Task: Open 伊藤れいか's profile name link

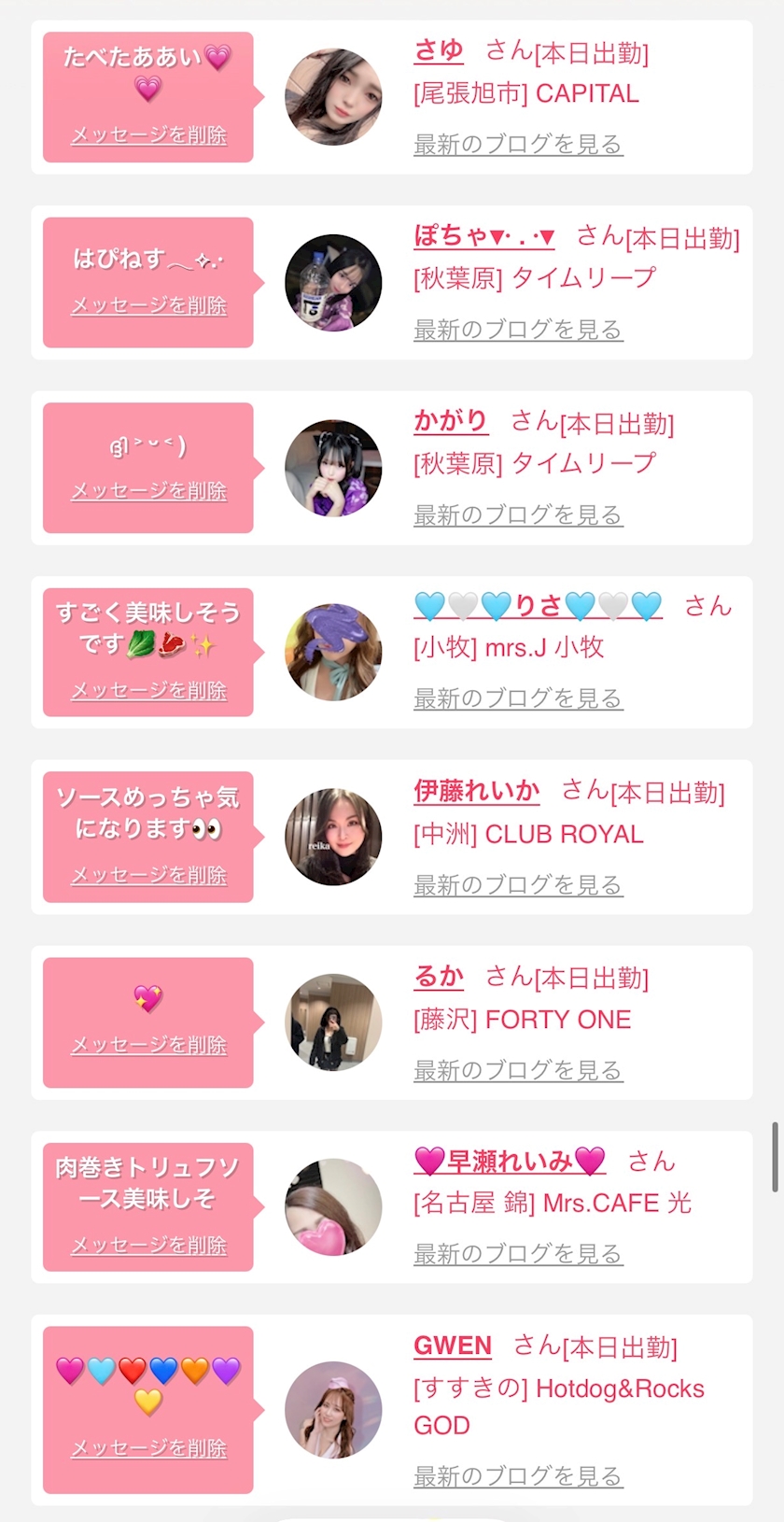Action: tap(477, 792)
